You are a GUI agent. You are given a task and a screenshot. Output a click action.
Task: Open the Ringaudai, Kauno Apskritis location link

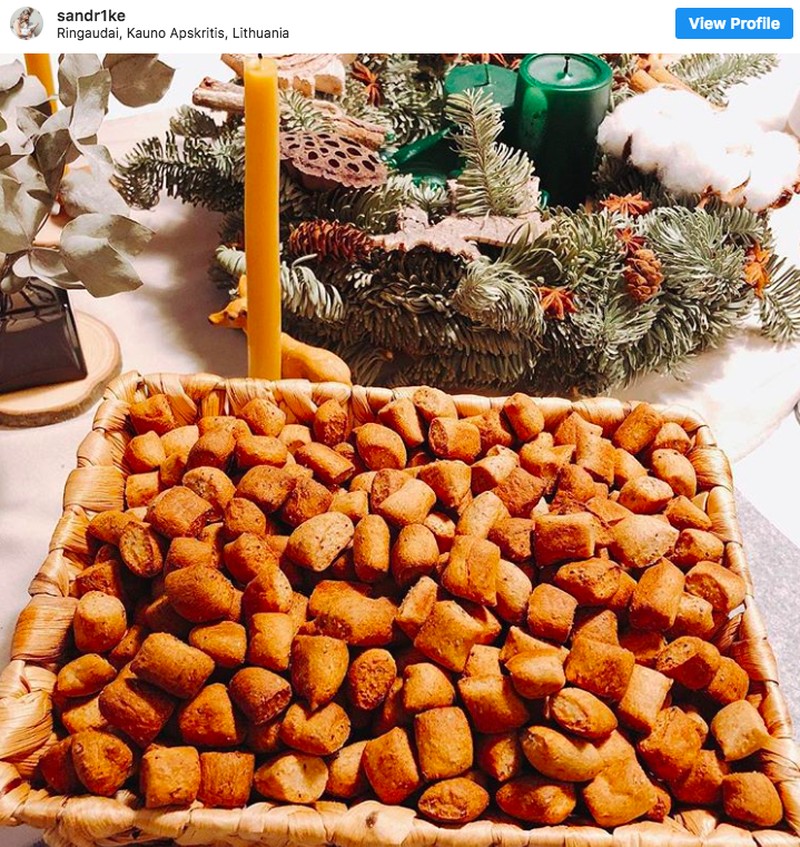coord(172,33)
